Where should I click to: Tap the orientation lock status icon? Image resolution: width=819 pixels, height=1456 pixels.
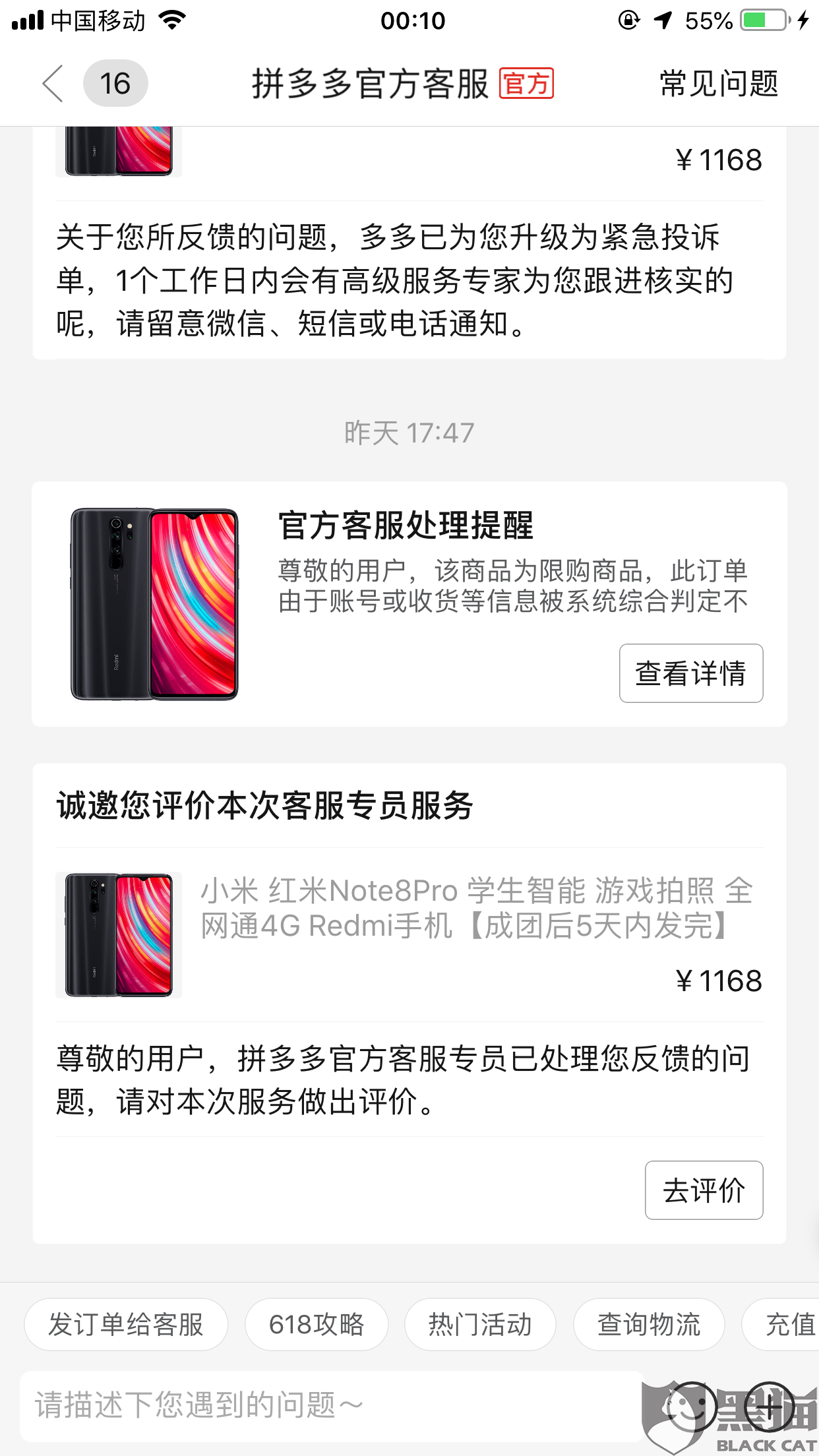click(628, 20)
